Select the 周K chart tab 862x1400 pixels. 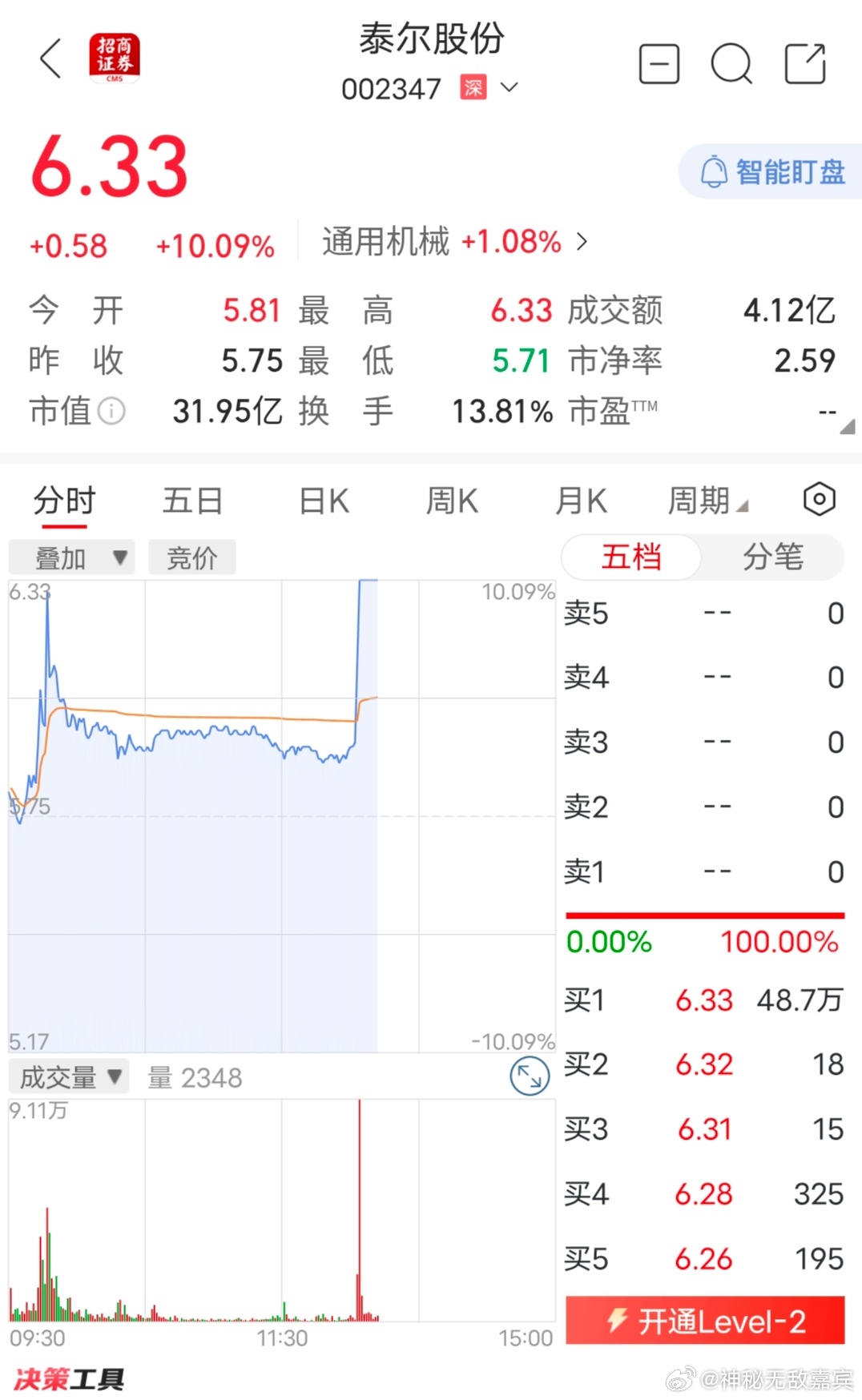pos(452,501)
